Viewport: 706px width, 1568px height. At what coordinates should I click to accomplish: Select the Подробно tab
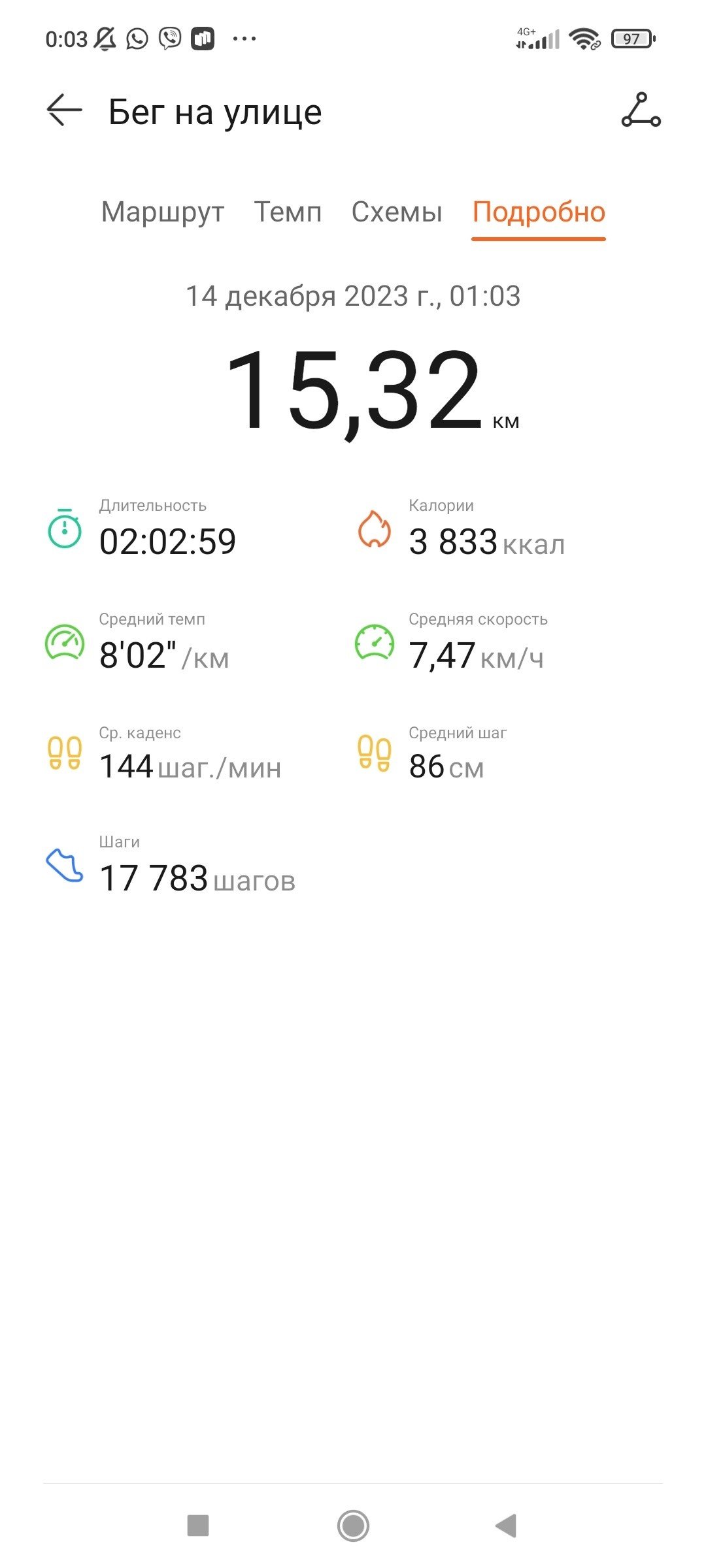[x=539, y=213]
